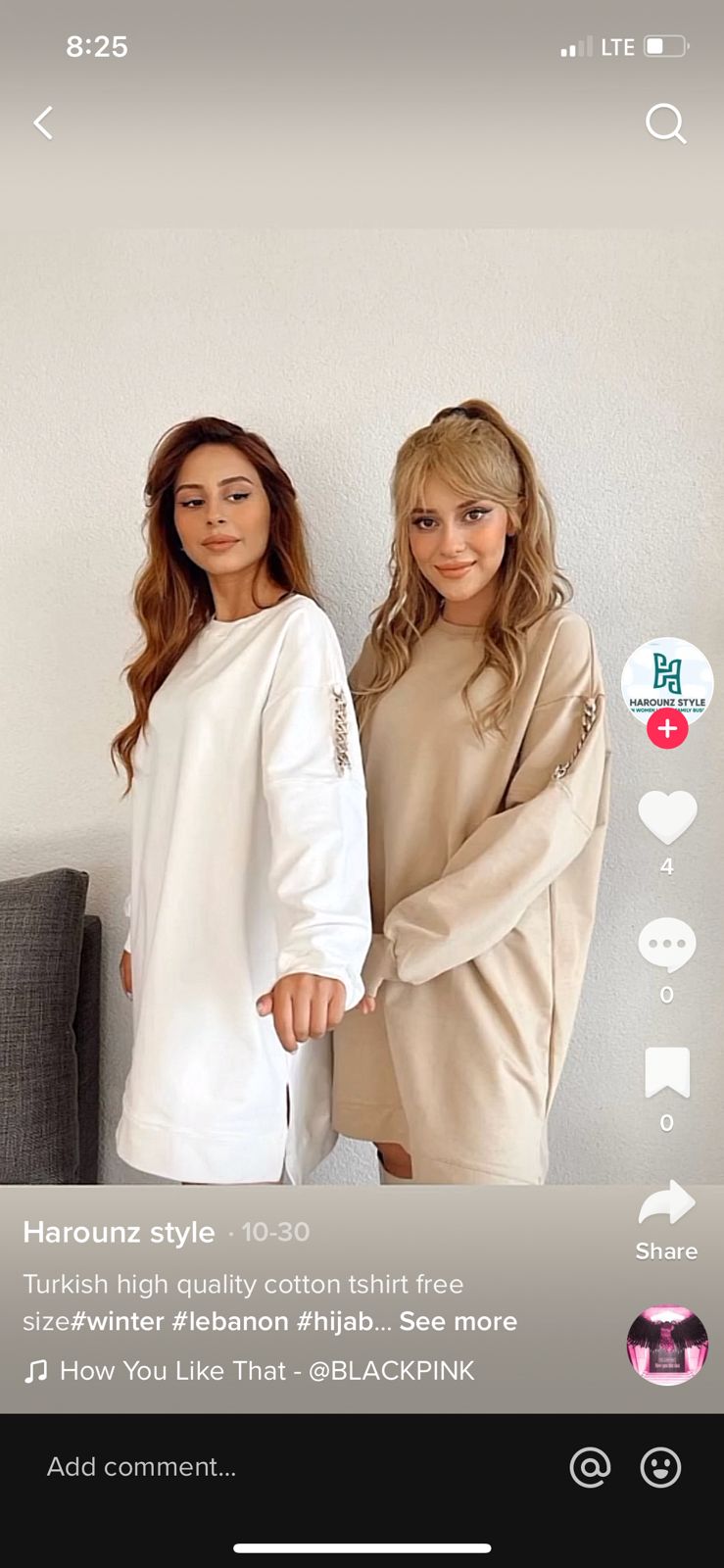Open the search magnifier icon
Viewport: 724px width, 1568px height.
click(666, 124)
